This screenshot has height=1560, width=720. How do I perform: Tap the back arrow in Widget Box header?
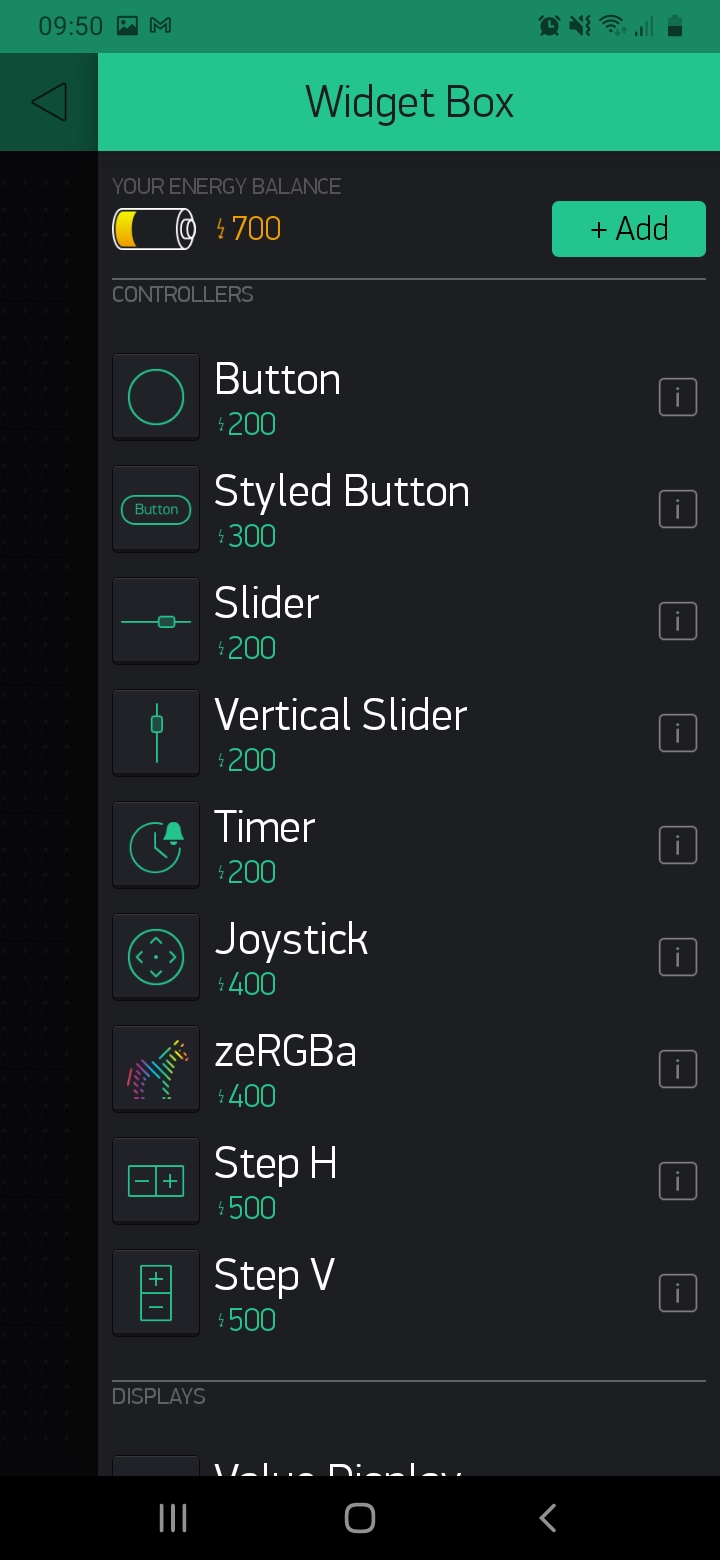pyautogui.click(x=48, y=101)
